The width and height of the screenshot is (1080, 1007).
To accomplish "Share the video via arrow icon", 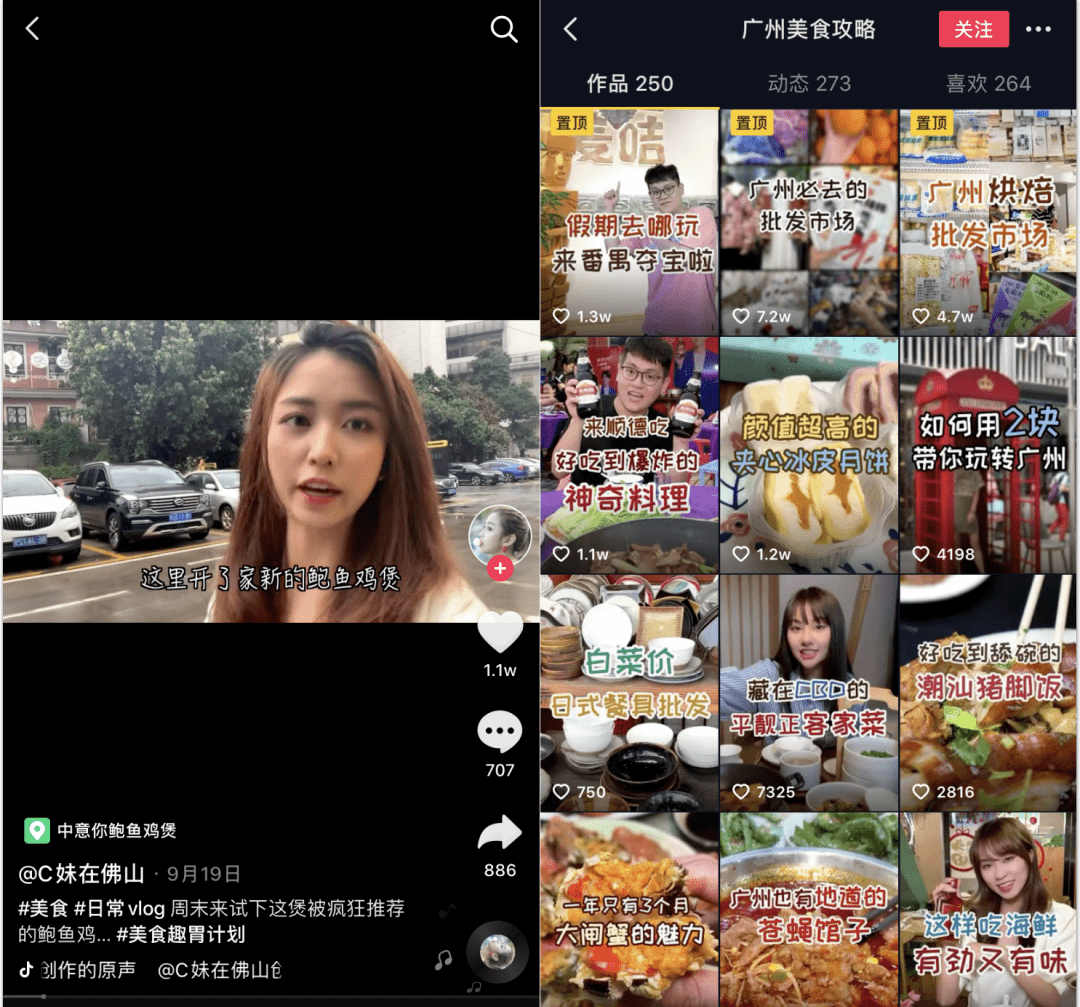I will click(x=499, y=833).
